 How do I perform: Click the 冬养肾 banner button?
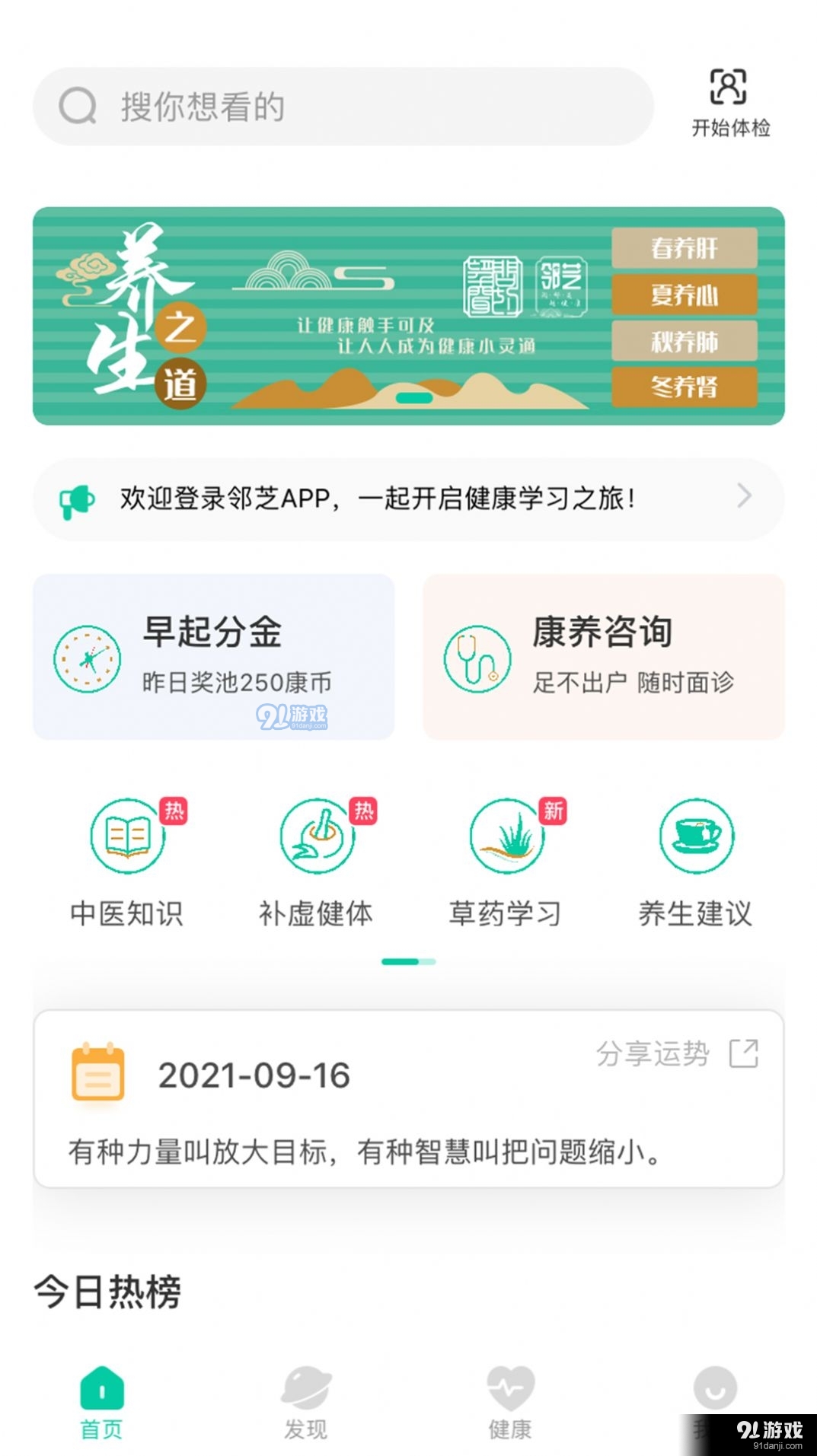(x=683, y=387)
